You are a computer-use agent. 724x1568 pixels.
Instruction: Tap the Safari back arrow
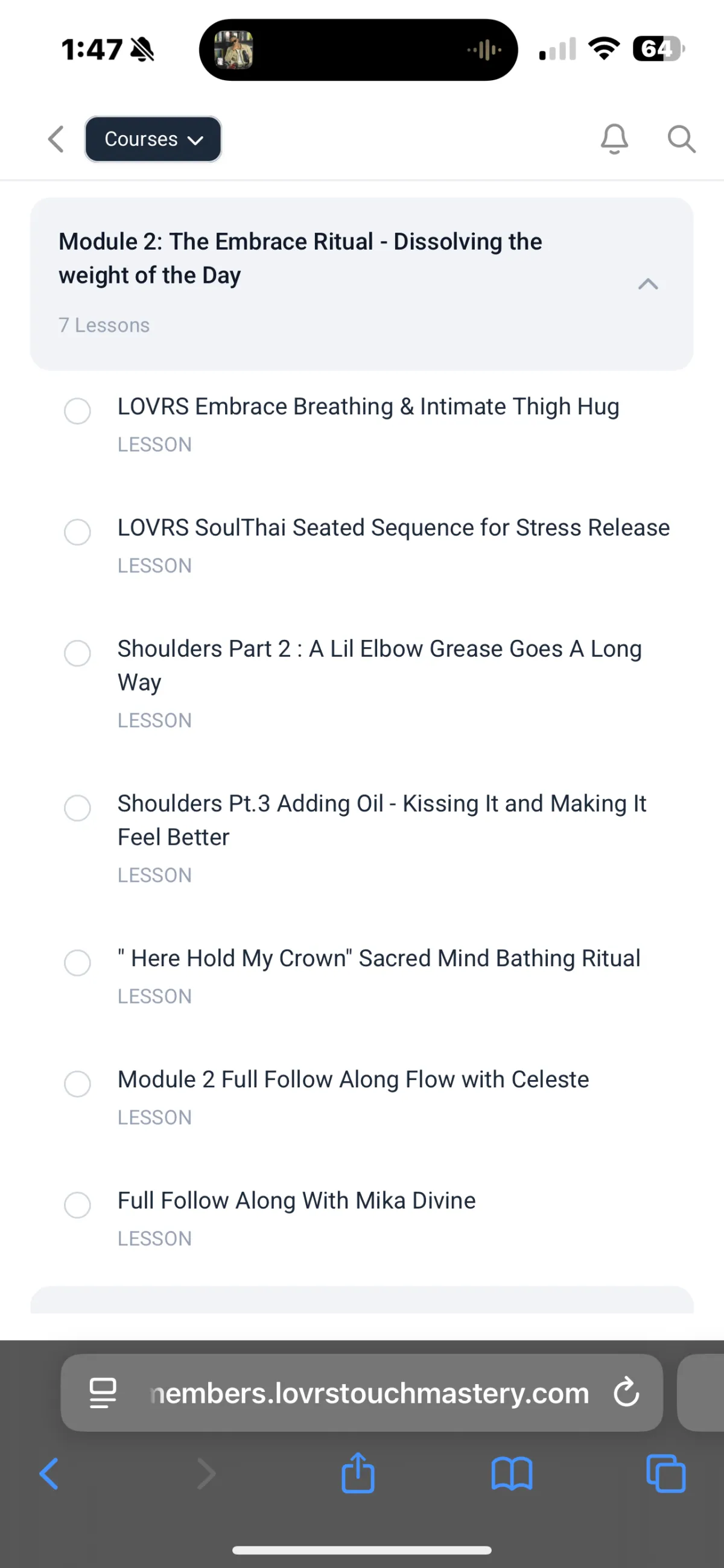49,1474
